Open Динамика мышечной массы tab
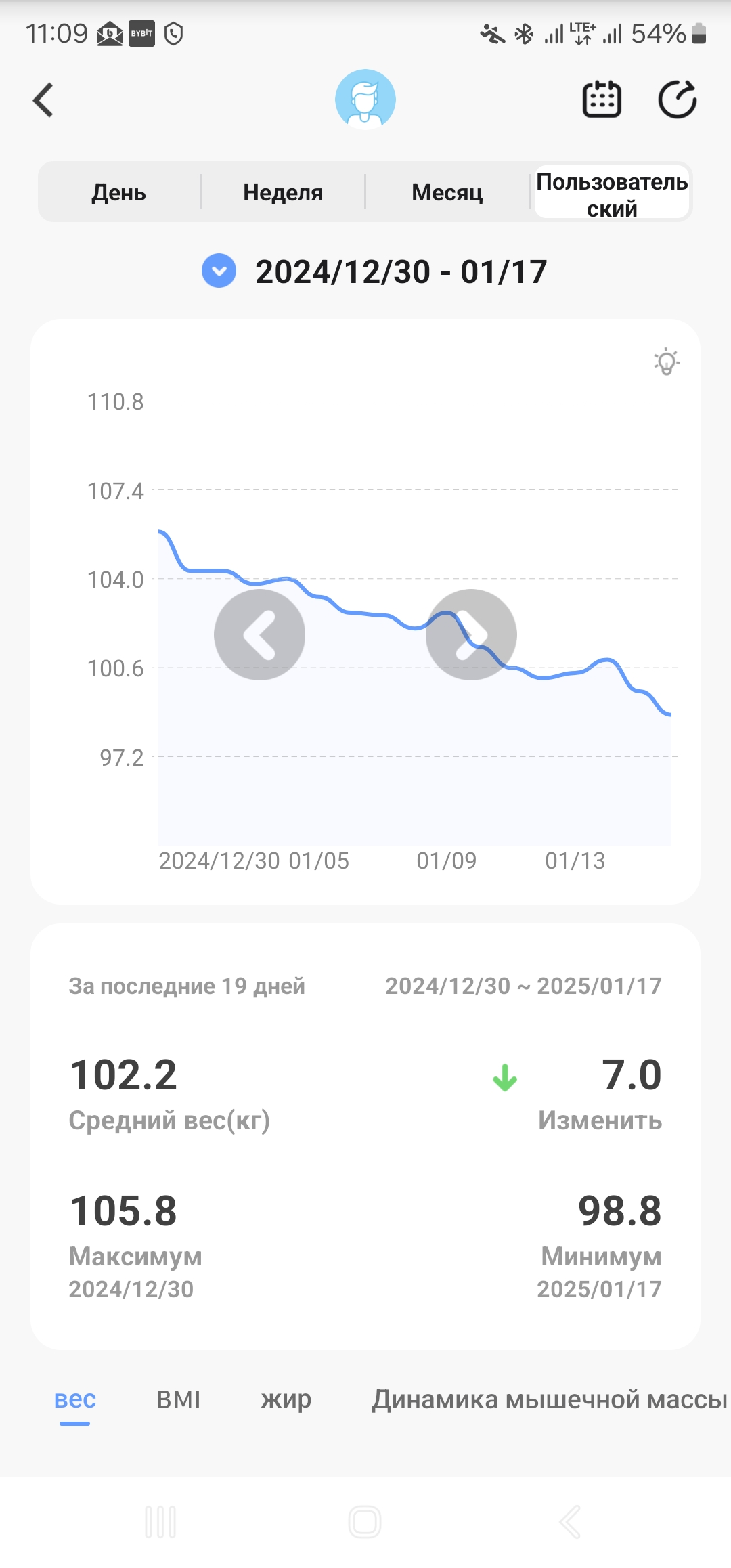The width and height of the screenshot is (731, 1568). 549,1399
